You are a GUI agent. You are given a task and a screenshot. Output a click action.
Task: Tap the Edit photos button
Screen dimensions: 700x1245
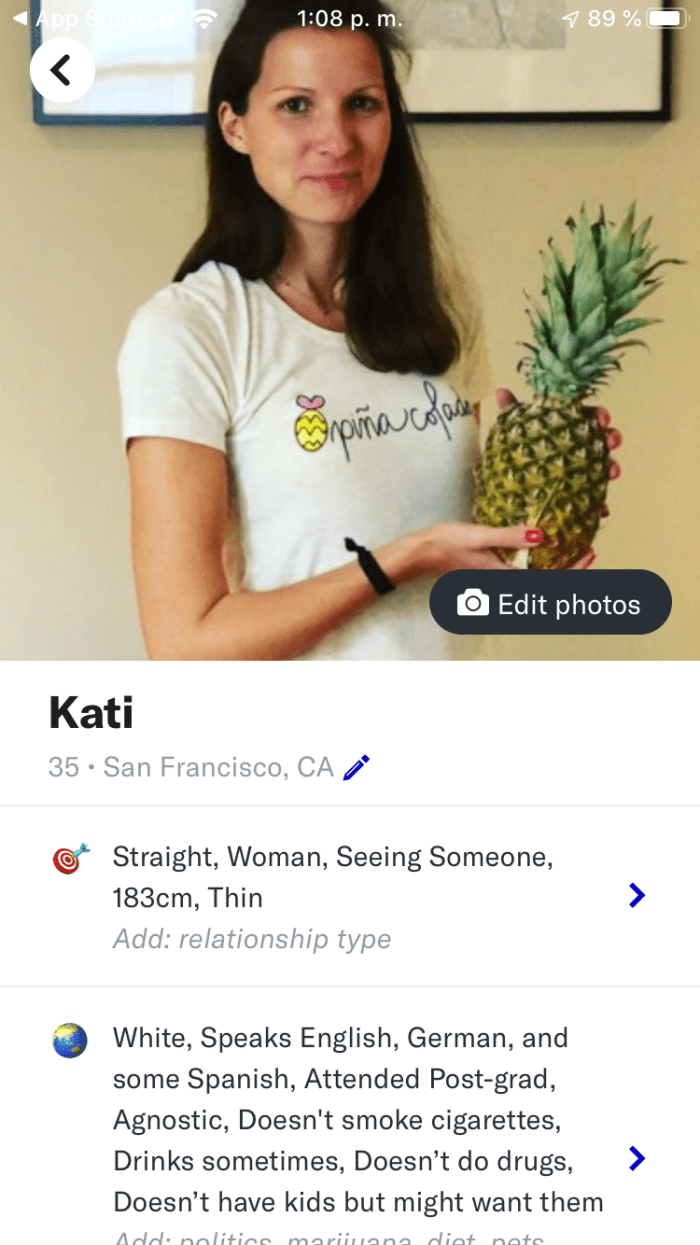550,604
